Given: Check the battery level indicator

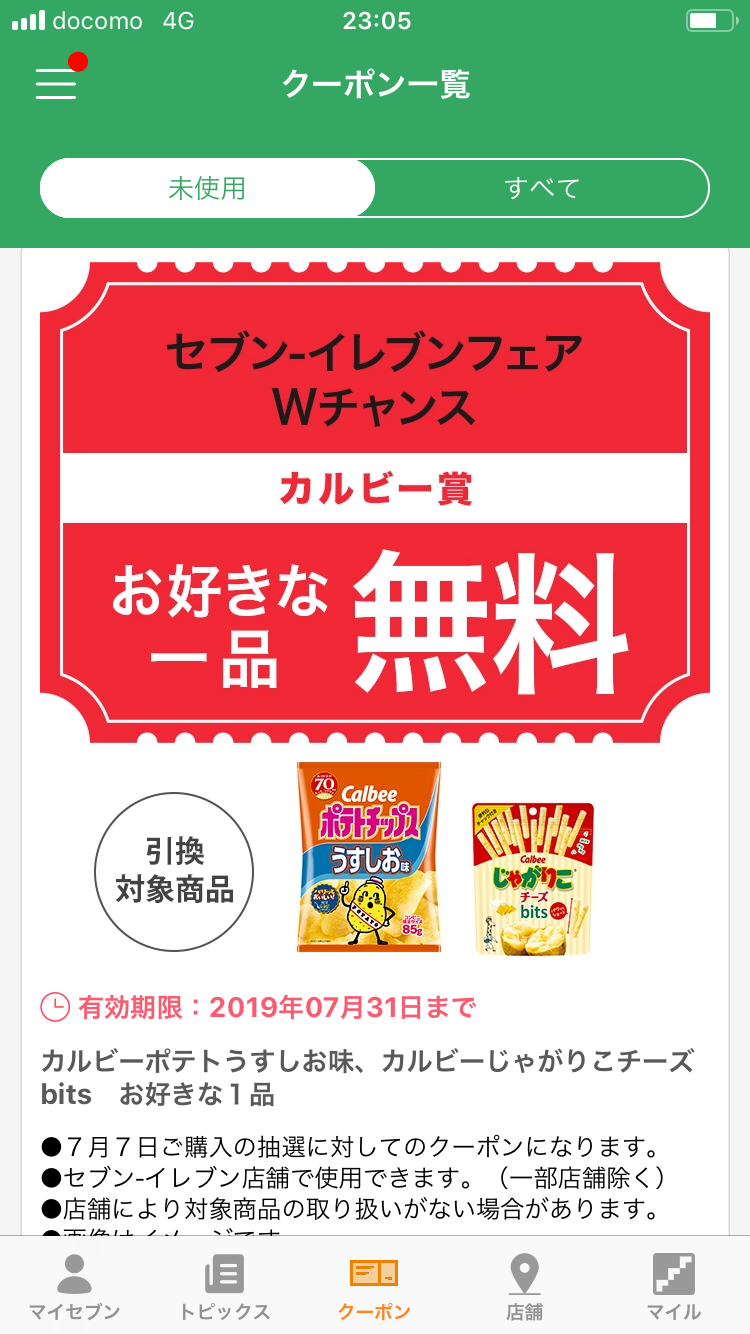Looking at the screenshot, I should 711,18.
